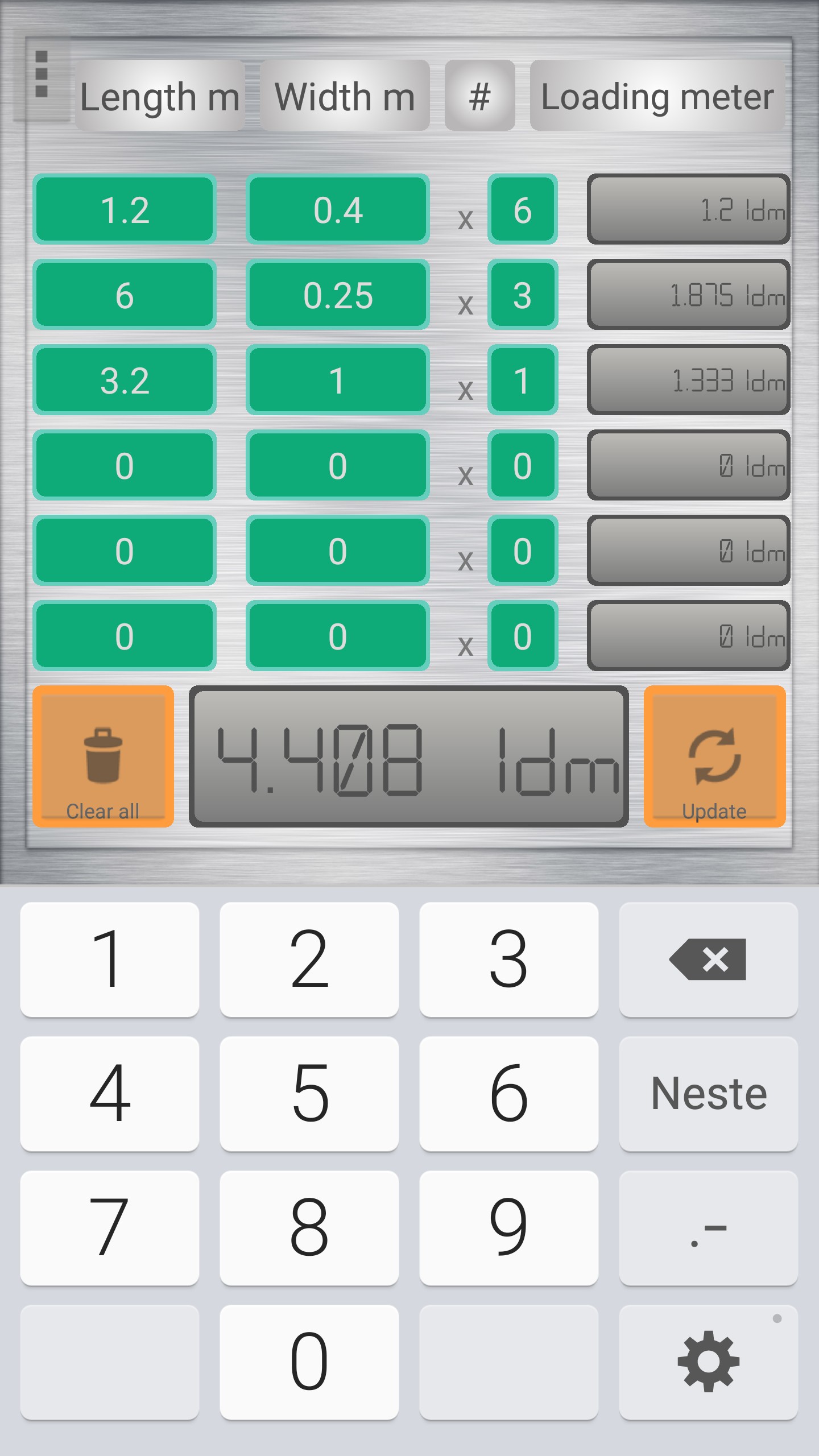Enter digit 5 on the keypad
This screenshot has height=1456, width=819.
point(309,1094)
